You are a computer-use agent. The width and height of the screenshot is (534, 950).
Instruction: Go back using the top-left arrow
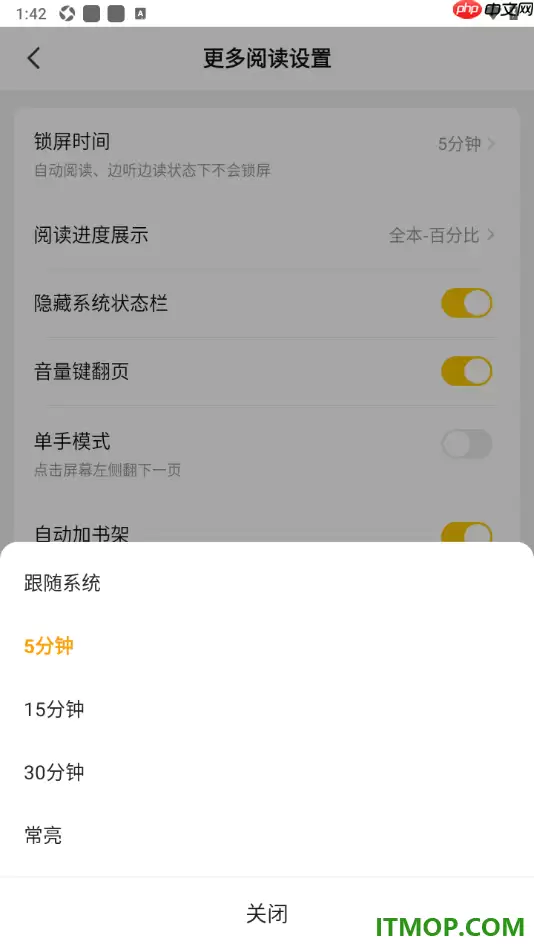[34, 59]
